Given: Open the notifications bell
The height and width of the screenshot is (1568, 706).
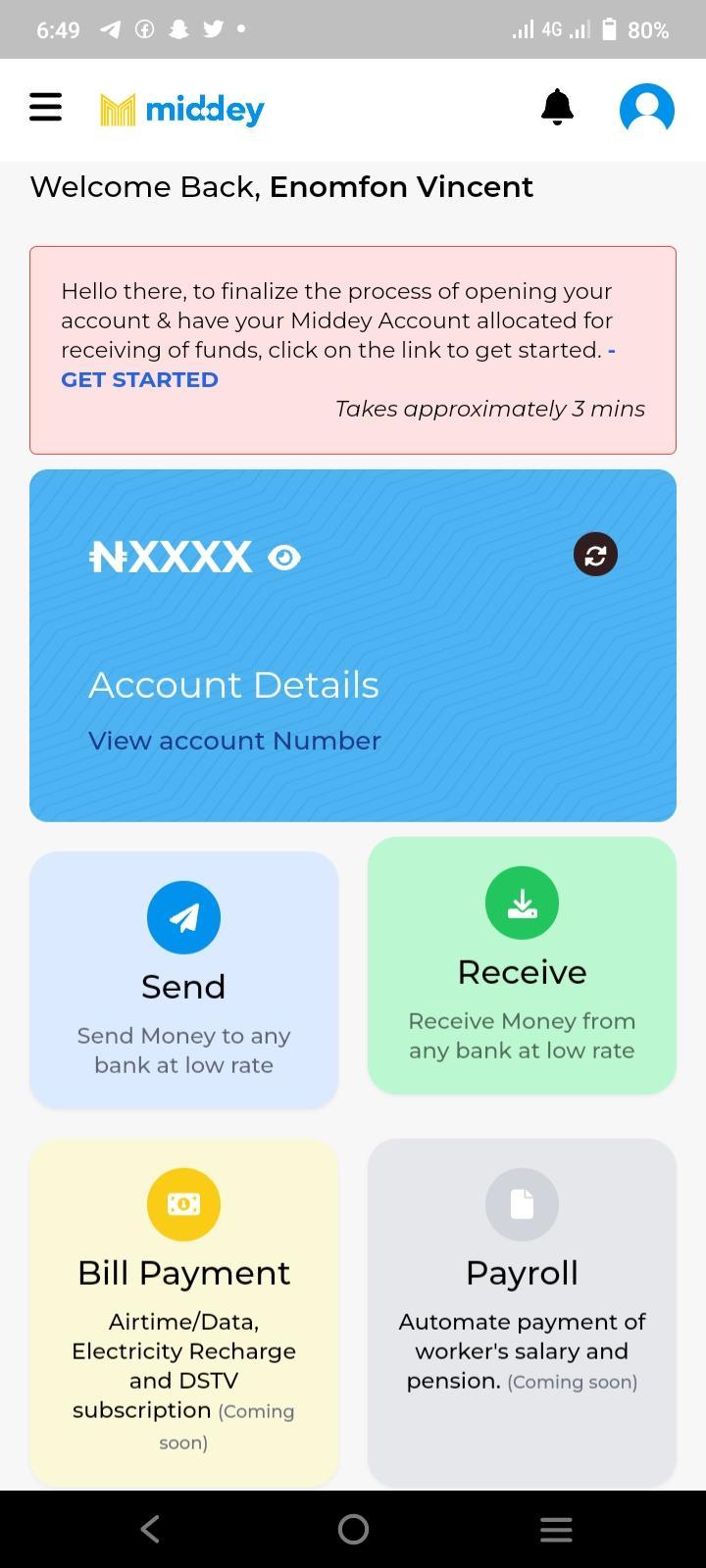Looking at the screenshot, I should [557, 107].
